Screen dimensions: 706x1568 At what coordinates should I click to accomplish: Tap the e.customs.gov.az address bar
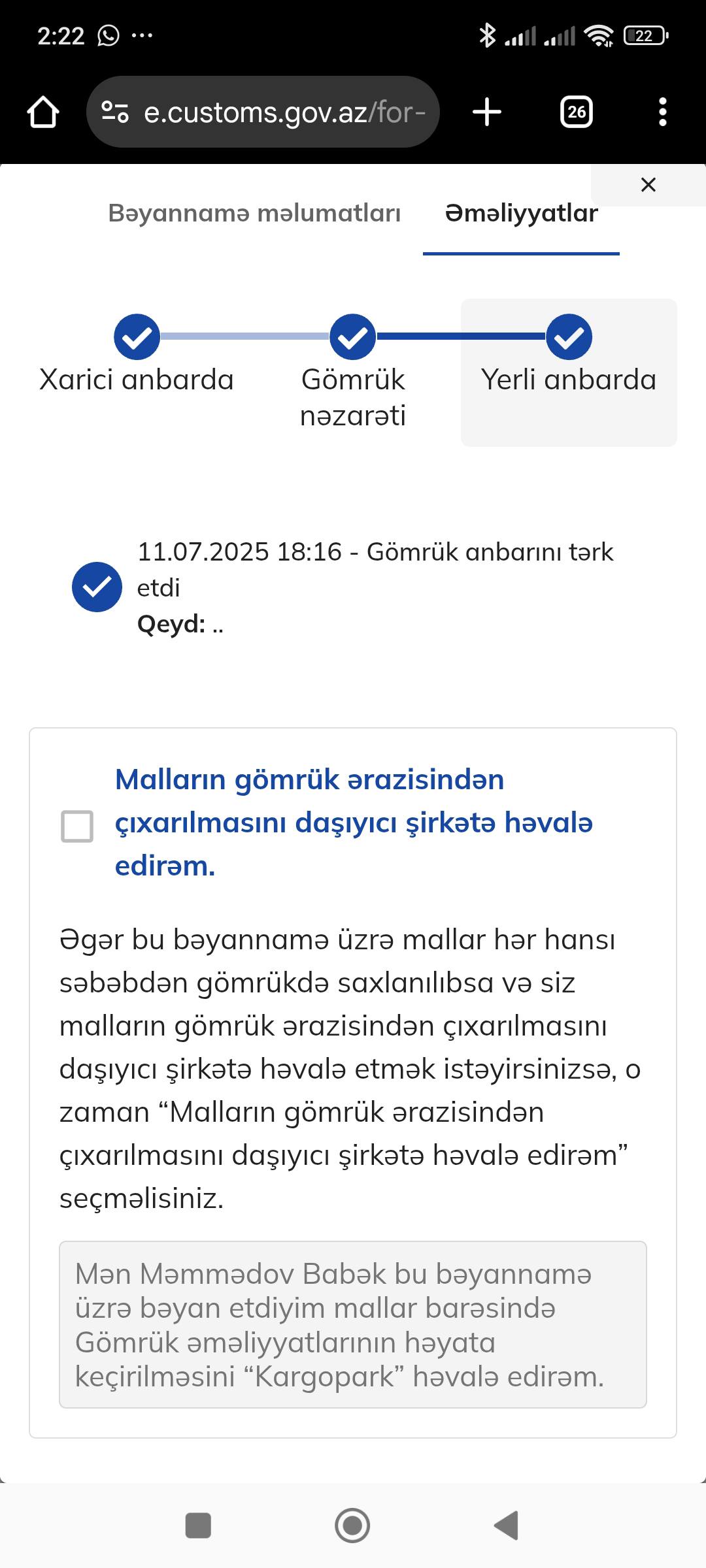[x=263, y=112]
